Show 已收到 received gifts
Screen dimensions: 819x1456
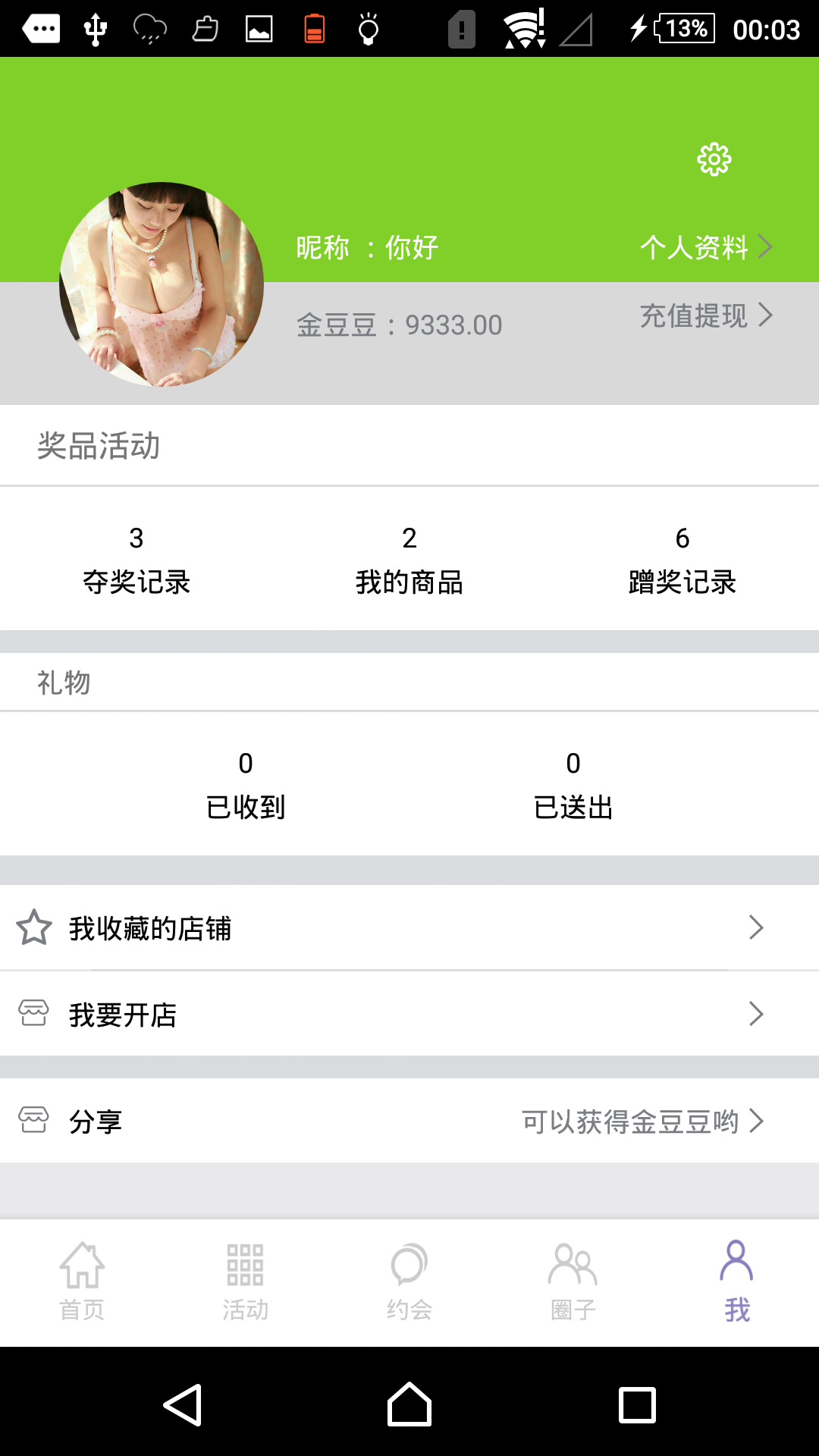click(x=246, y=785)
